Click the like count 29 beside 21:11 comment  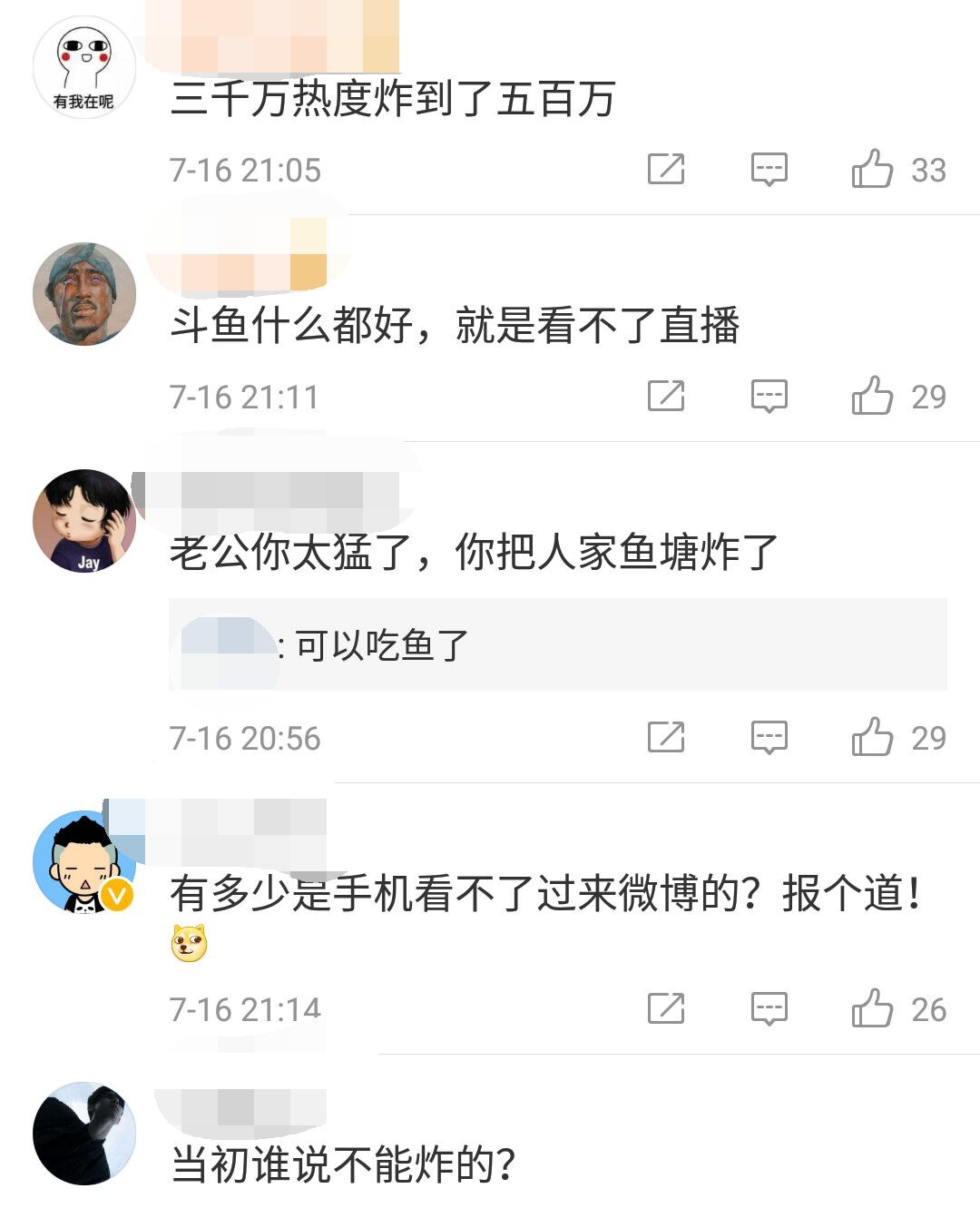[928, 396]
